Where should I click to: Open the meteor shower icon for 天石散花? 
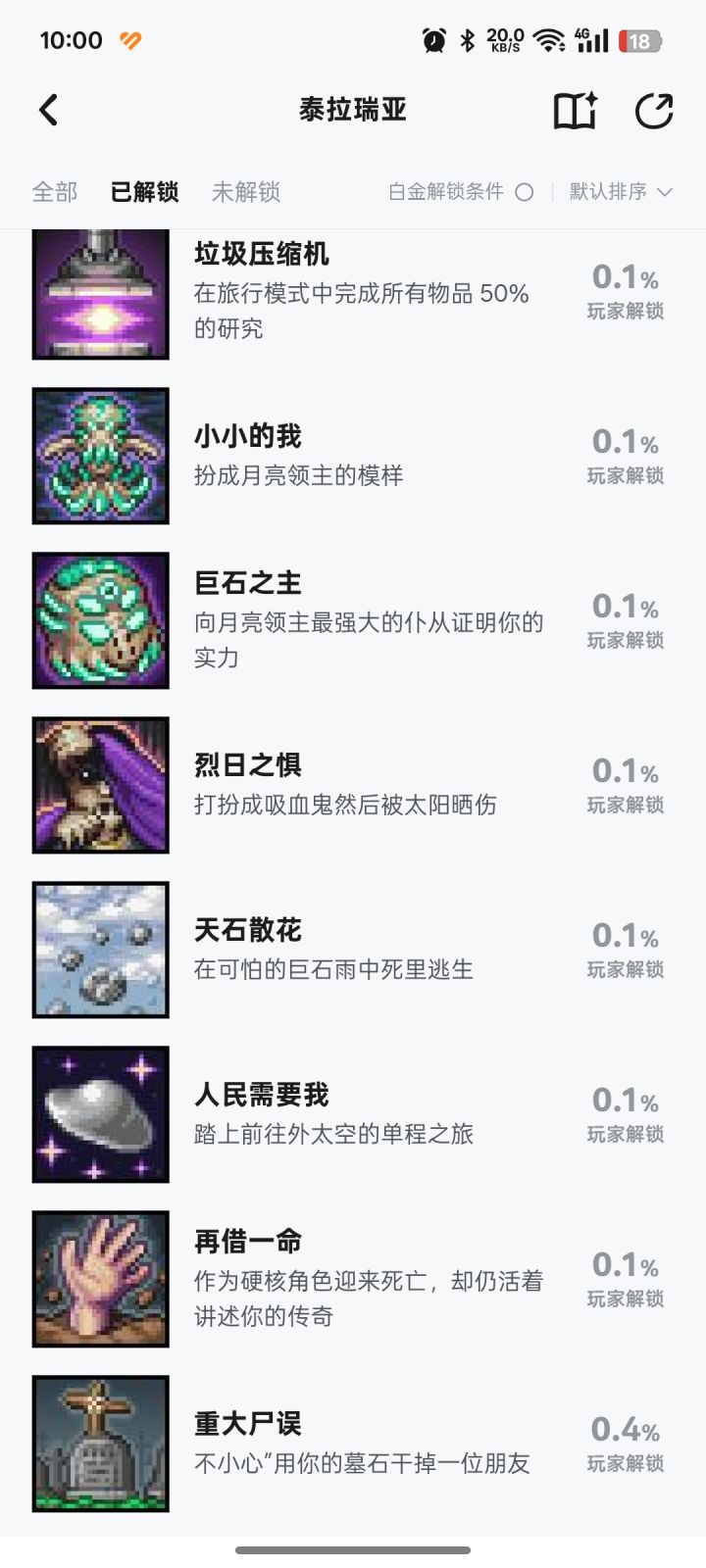tap(100, 950)
